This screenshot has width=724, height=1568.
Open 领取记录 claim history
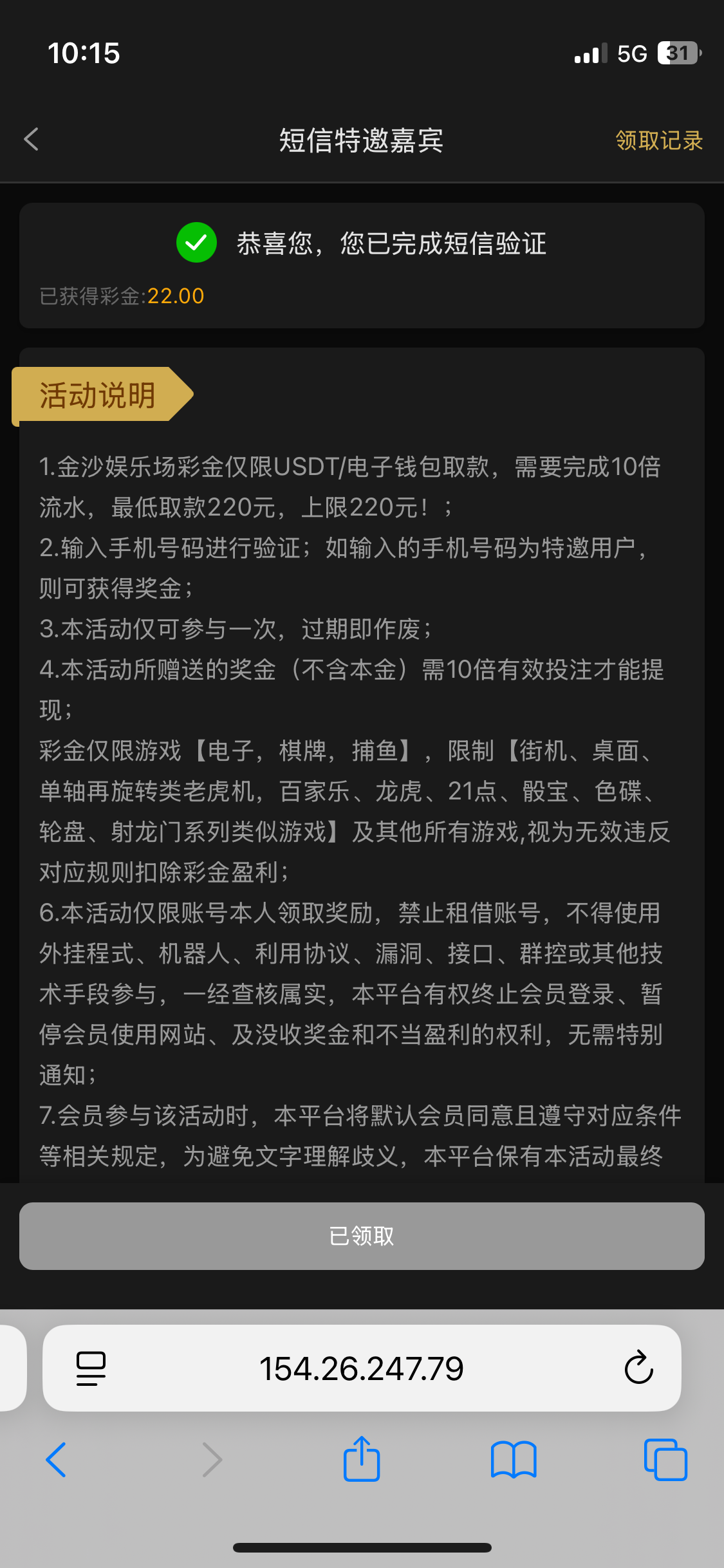pos(658,140)
